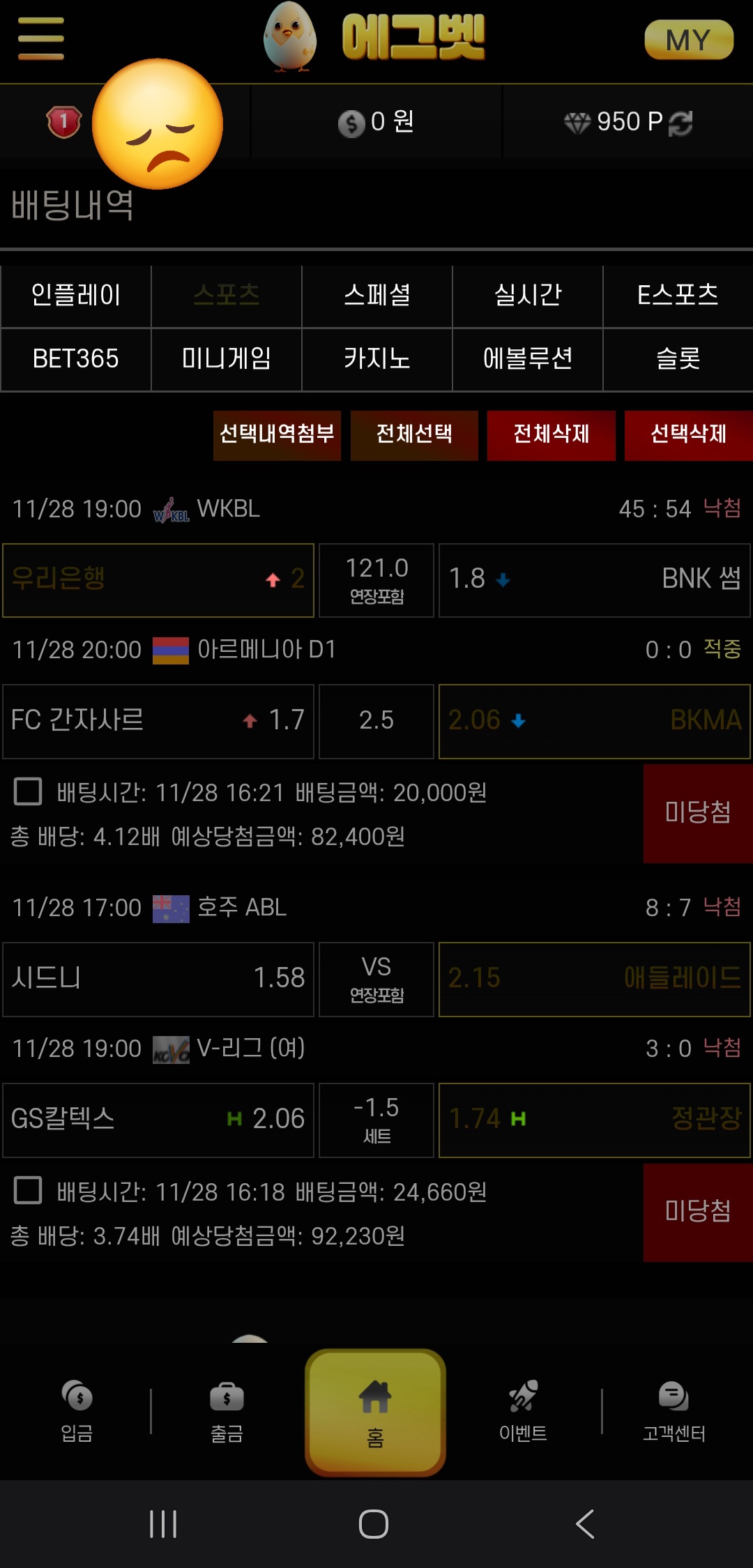Tap the 선택내역첨부 button

277,434
